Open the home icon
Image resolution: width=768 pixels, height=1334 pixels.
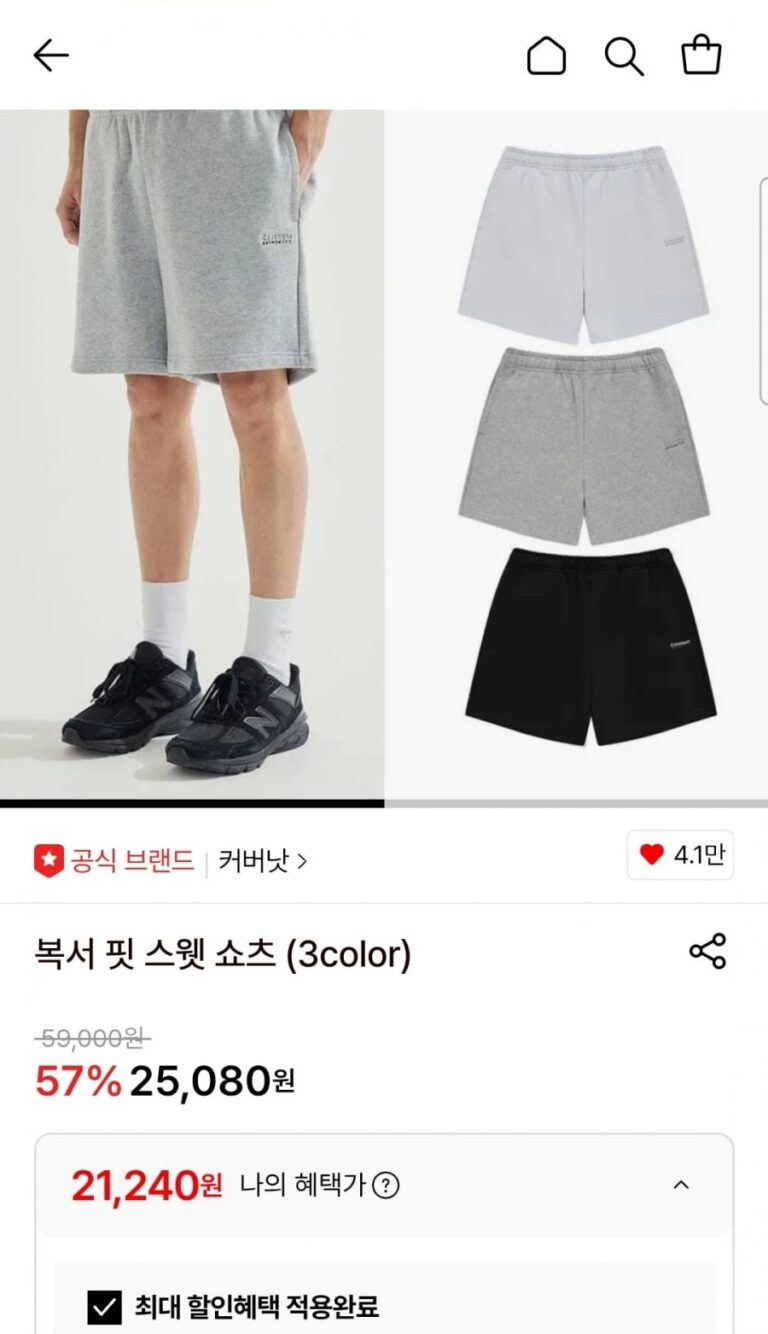(546, 56)
